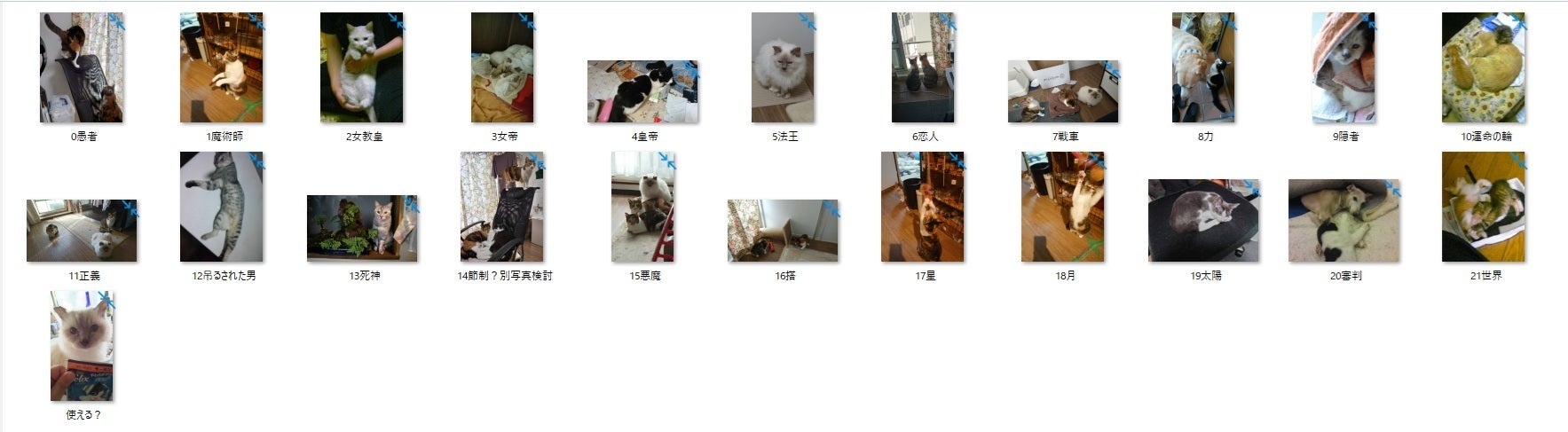The image size is (1568, 432).
Task: Open the file labeled 8力
Action: tap(1203, 68)
